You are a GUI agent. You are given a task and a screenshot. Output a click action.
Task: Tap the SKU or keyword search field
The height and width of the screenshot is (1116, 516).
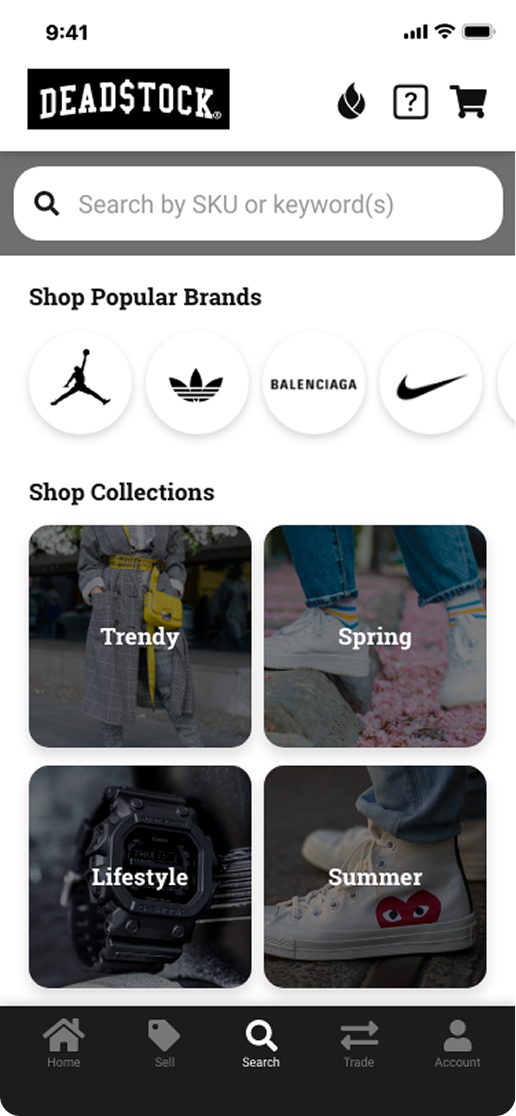point(258,204)
